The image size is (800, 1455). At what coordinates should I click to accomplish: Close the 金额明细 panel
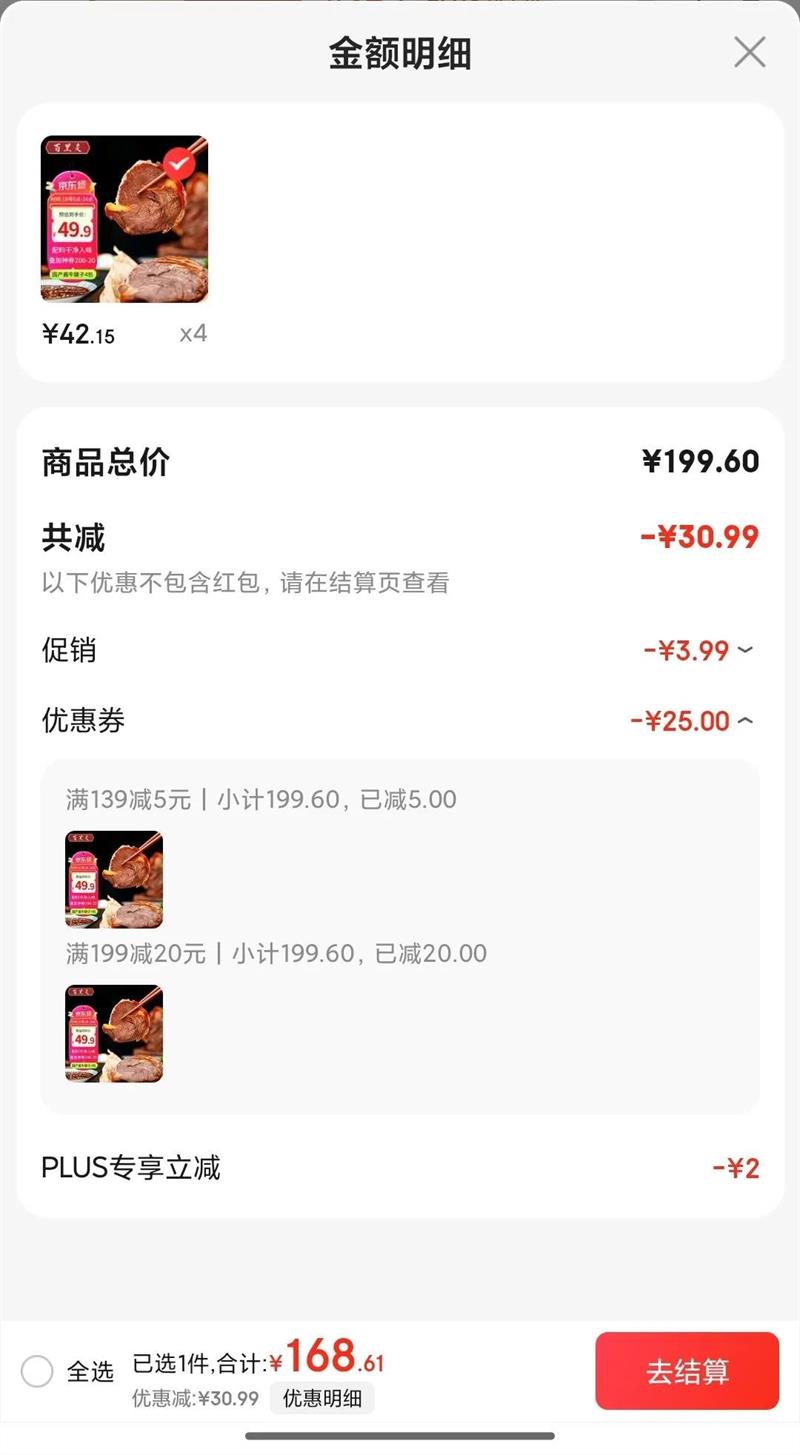(749, 52)
